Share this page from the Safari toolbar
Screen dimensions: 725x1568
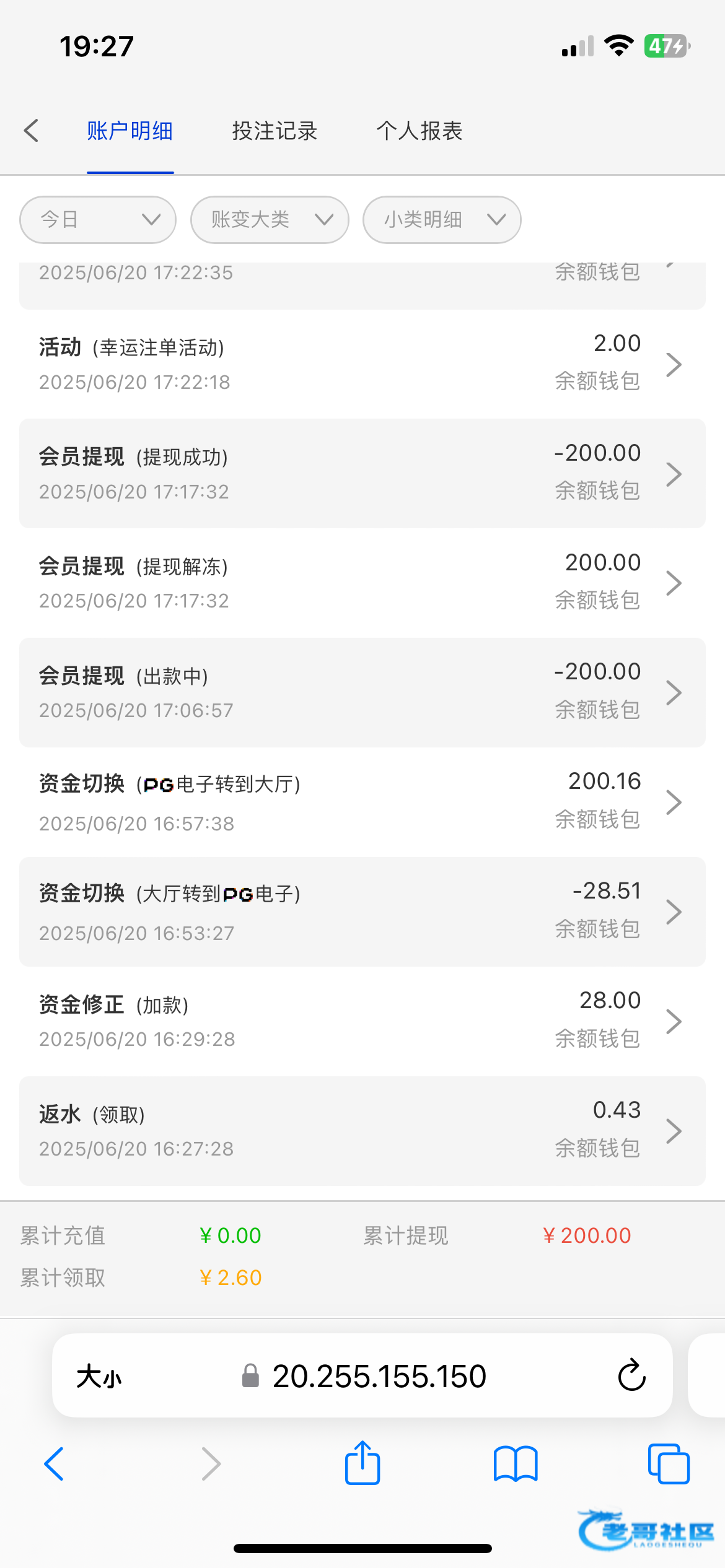pos(362,1463)
